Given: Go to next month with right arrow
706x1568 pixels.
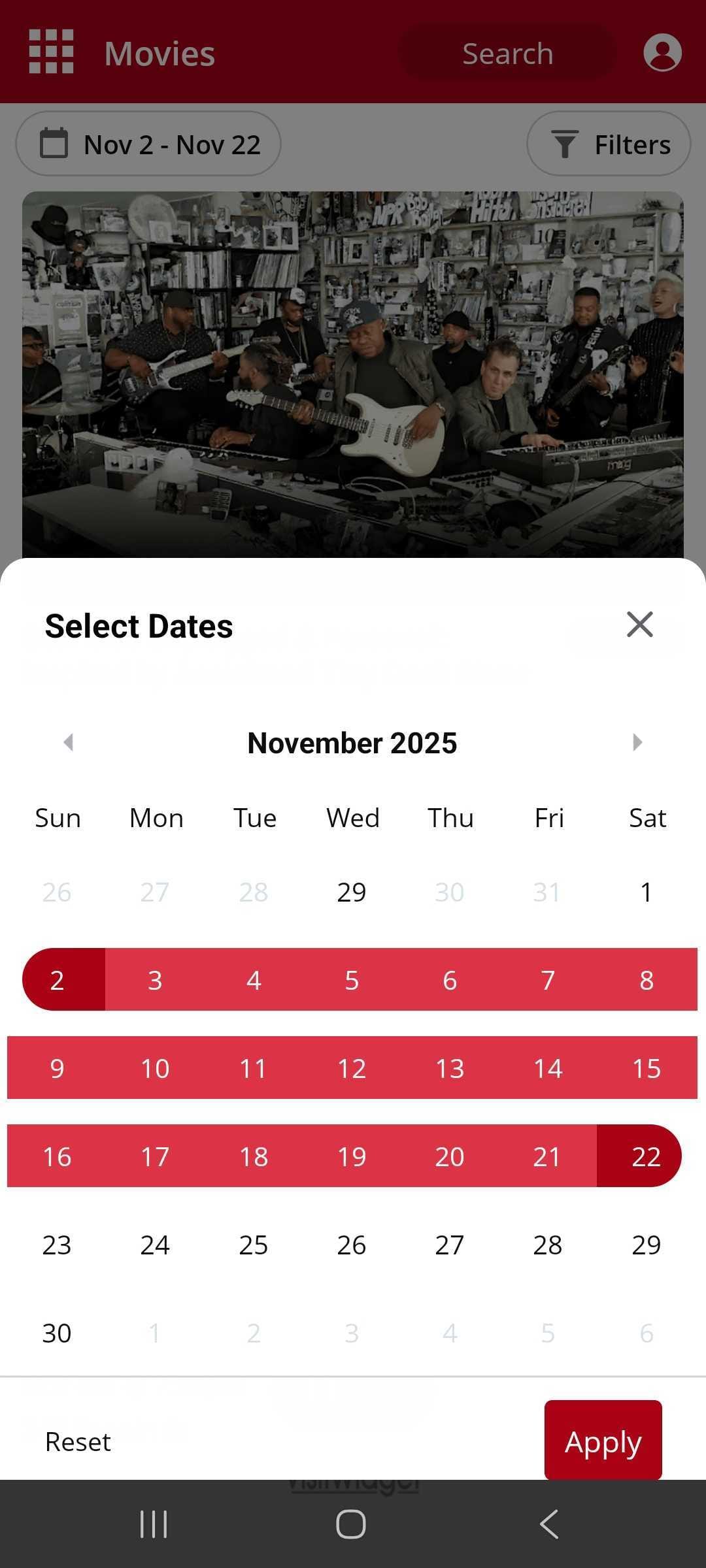Looking at the screenshot, I should coord(637,742).
